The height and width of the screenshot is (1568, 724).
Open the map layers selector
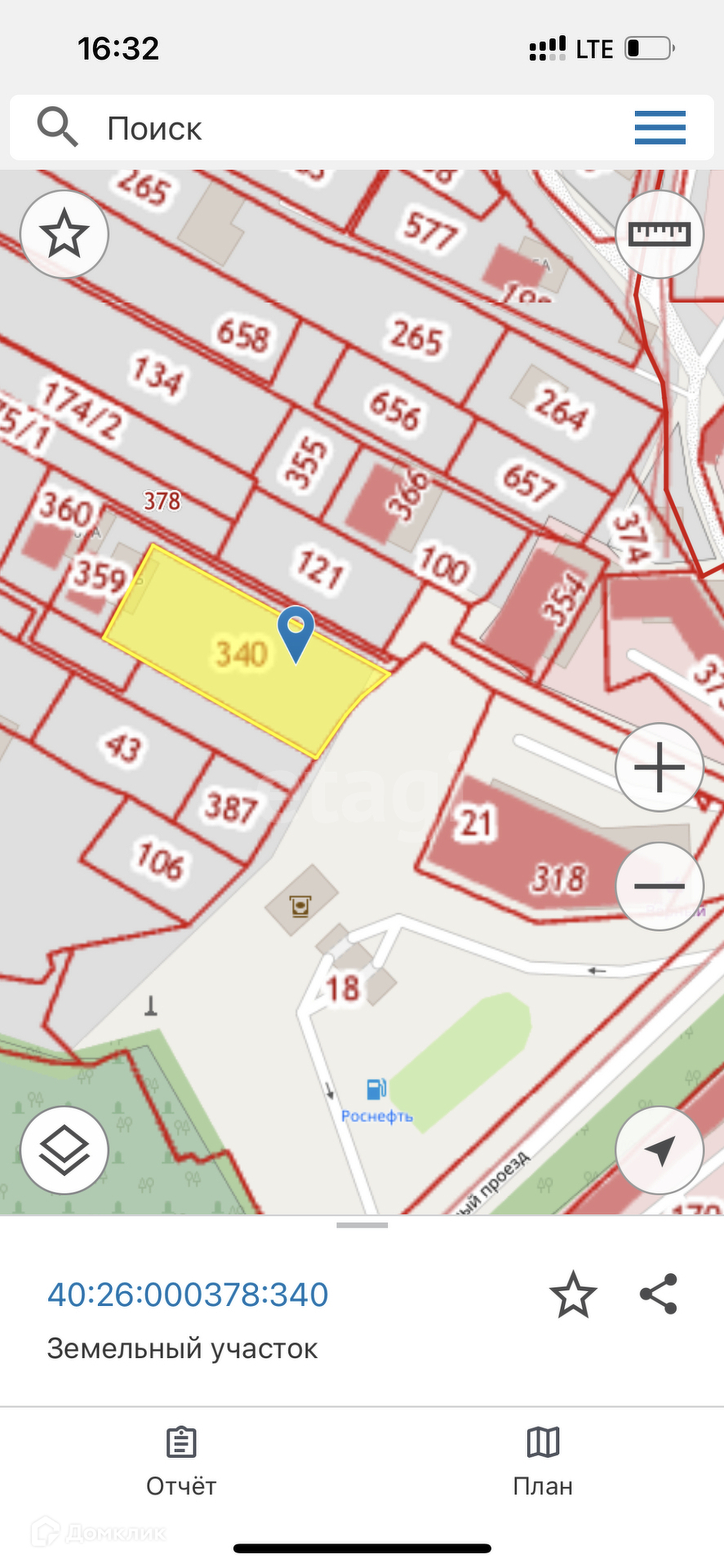[64, 1151]
